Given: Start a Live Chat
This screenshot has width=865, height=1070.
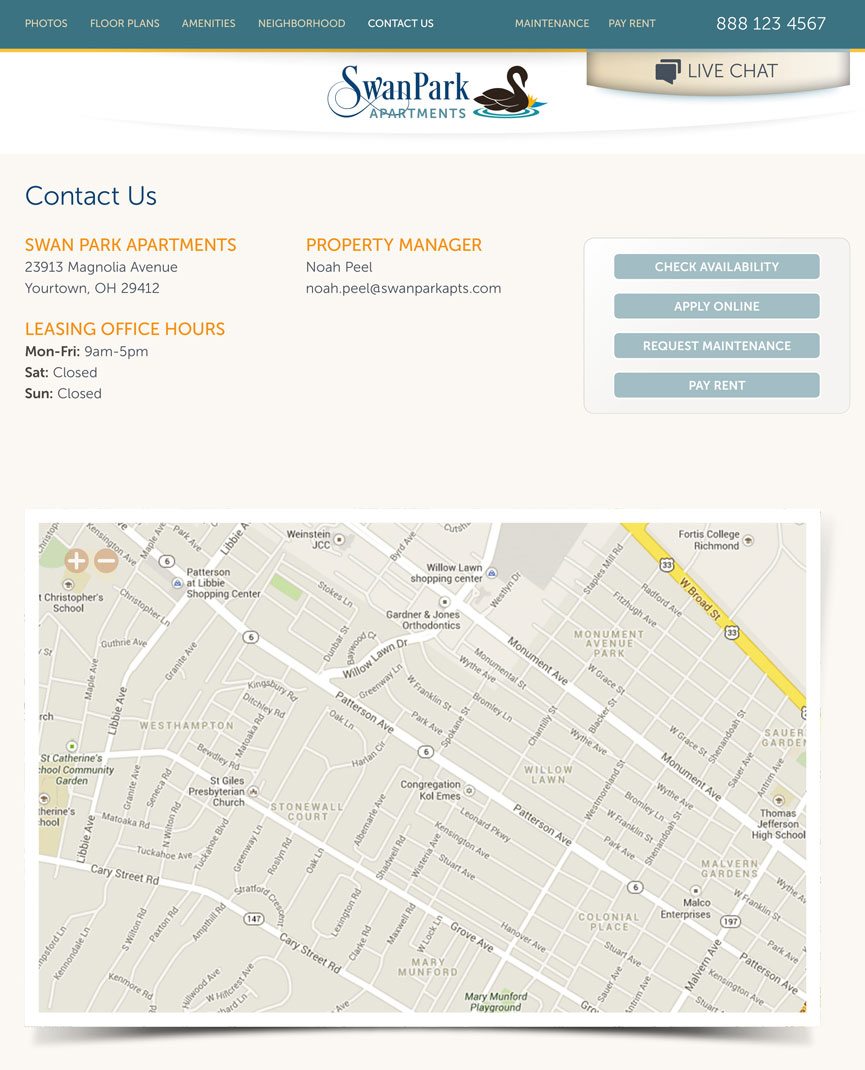Looking at the screenshot, I should 717,71.
